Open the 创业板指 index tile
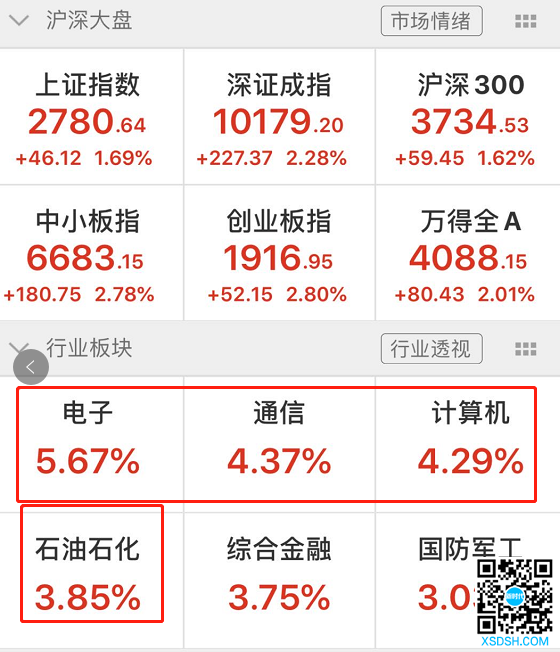Image resolution: width=560 pixels, height=652 pixels. pyautogui.click(x=279, y=253)
